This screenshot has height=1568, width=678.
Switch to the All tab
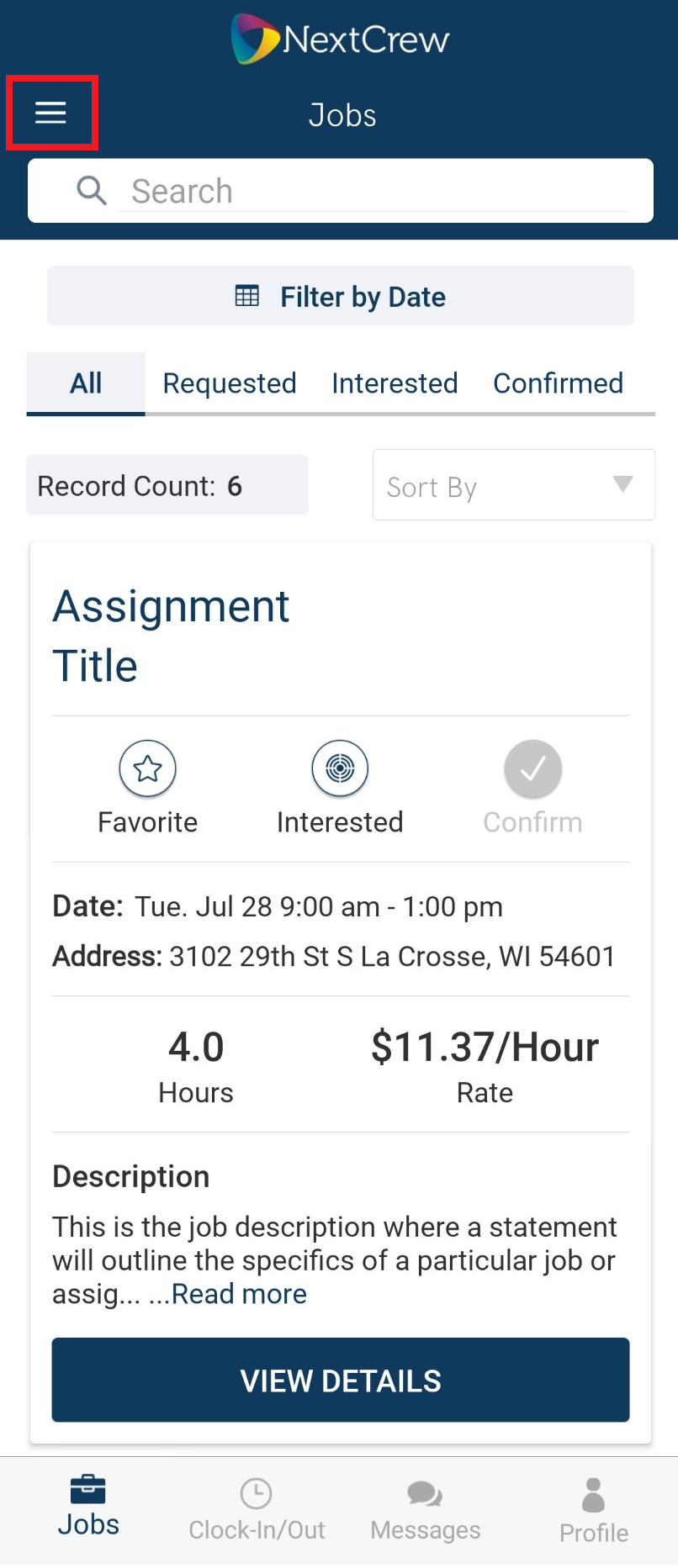[x=86, y=383]
